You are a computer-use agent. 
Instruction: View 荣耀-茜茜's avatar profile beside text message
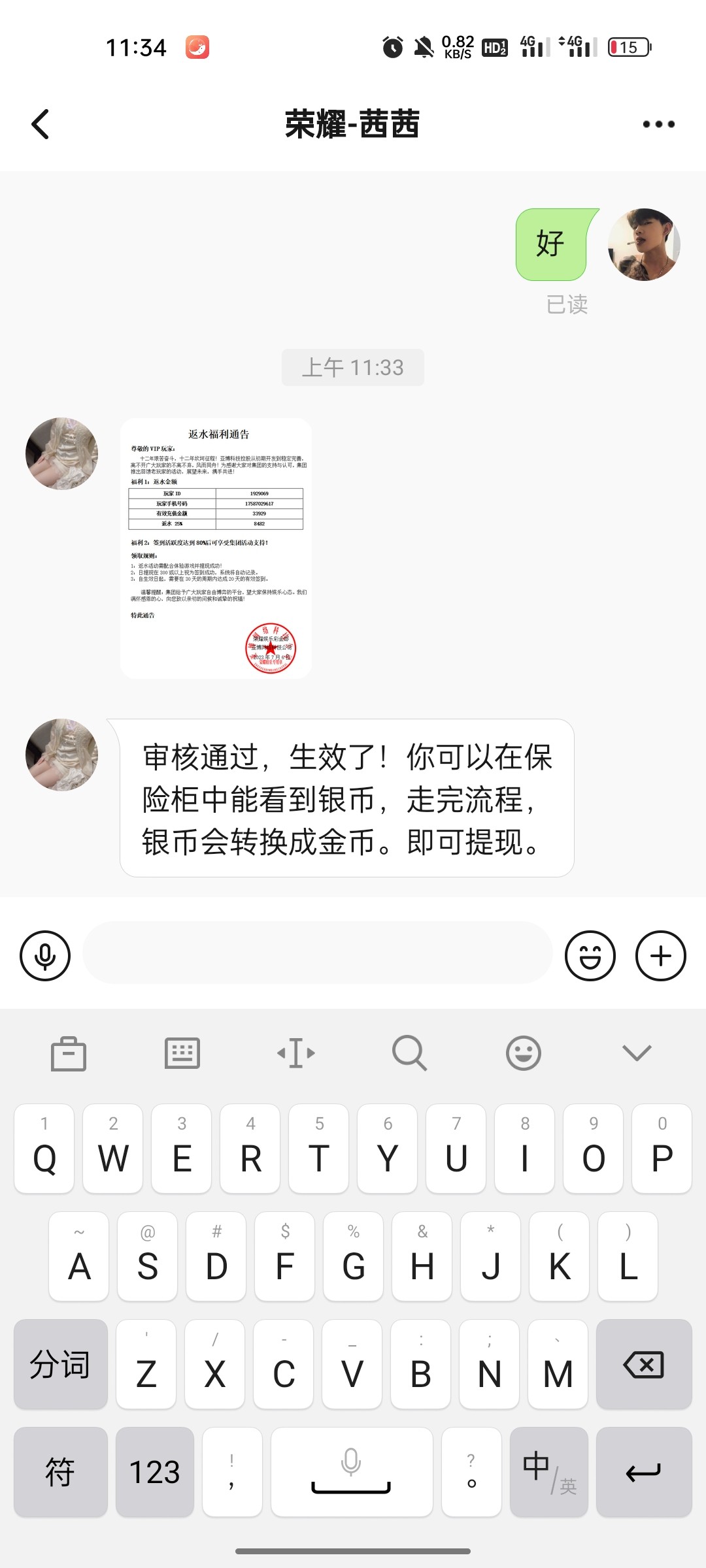(x=61, y=755)
